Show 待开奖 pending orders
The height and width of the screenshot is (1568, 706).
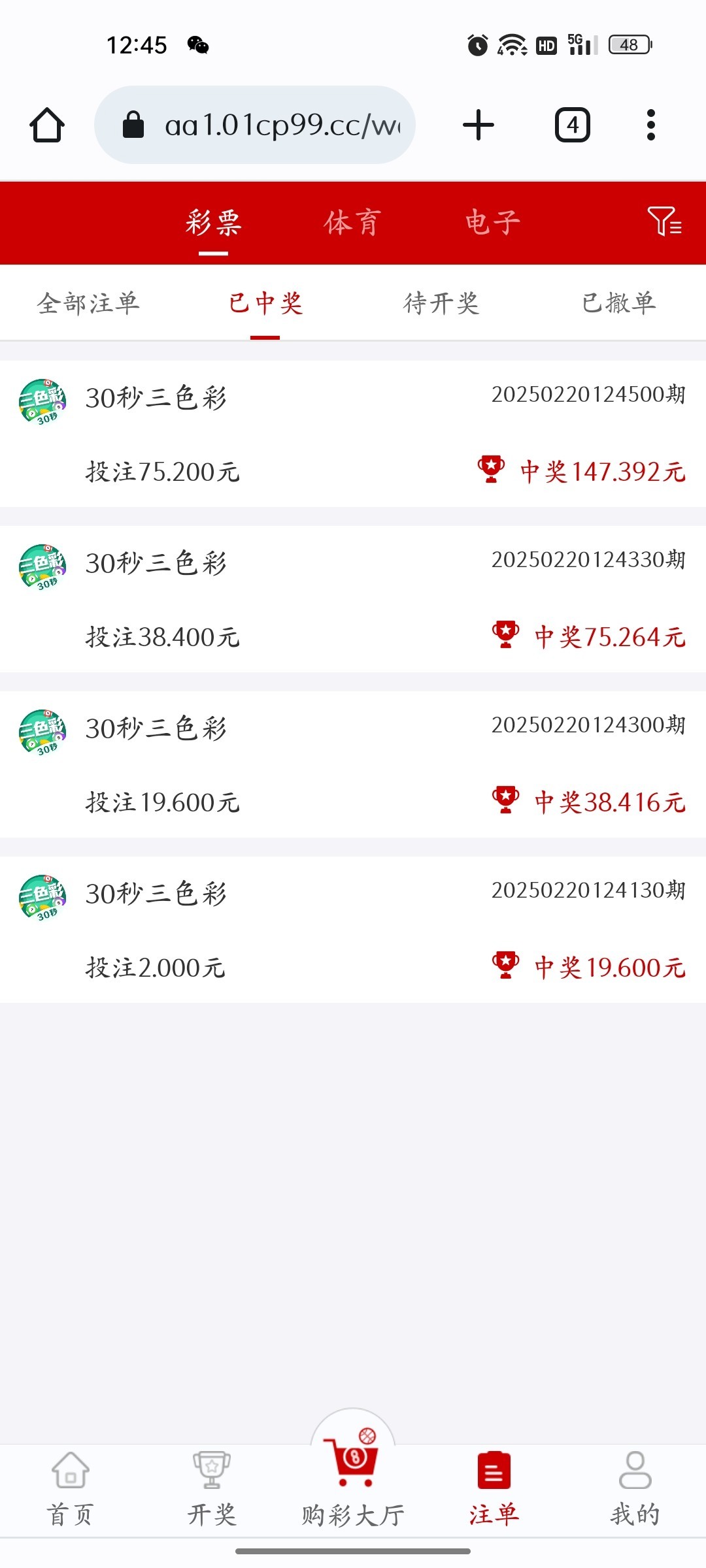click(441, 304)
